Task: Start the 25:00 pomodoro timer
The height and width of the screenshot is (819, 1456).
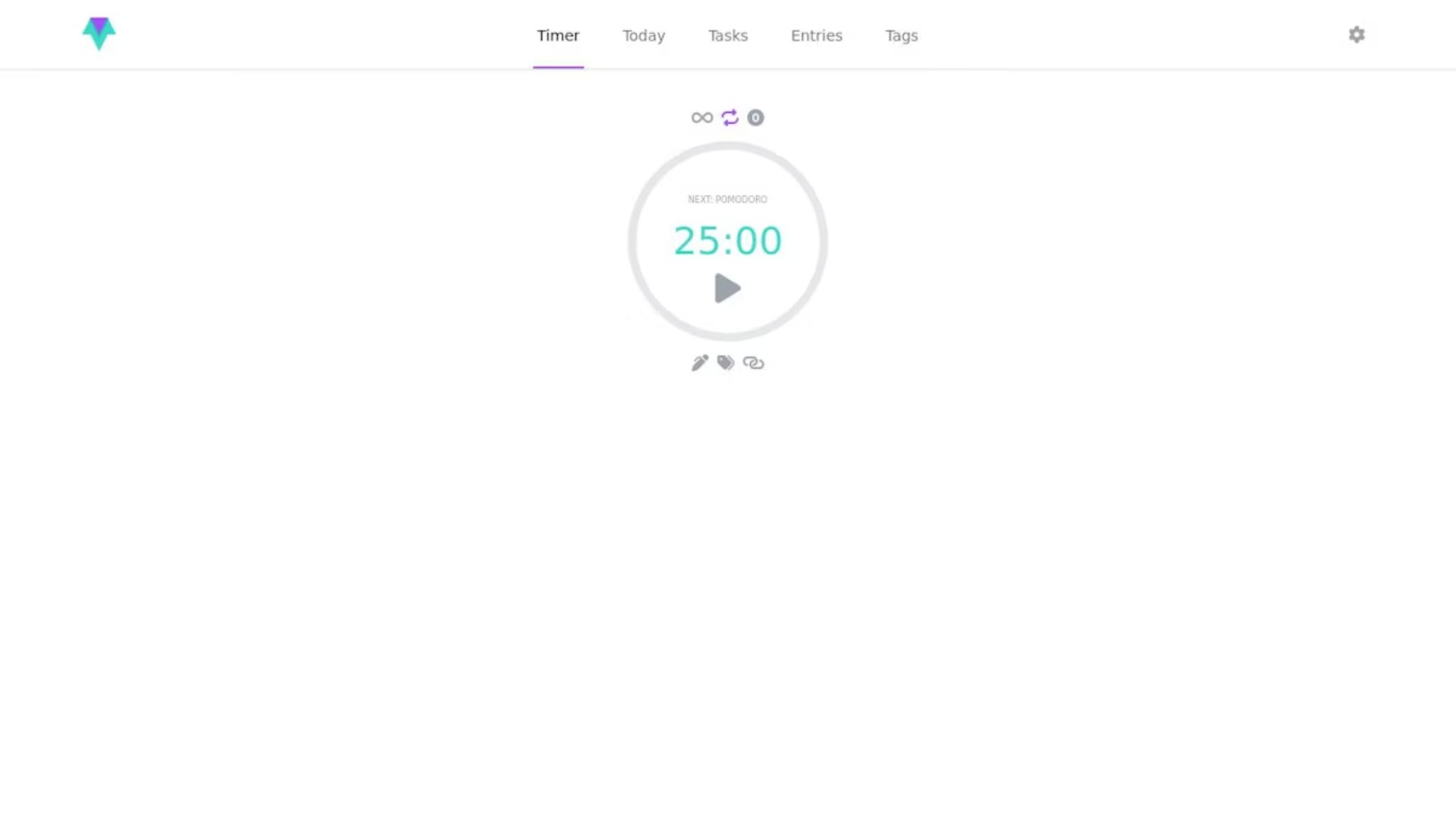Action: (x=727, y=288)
